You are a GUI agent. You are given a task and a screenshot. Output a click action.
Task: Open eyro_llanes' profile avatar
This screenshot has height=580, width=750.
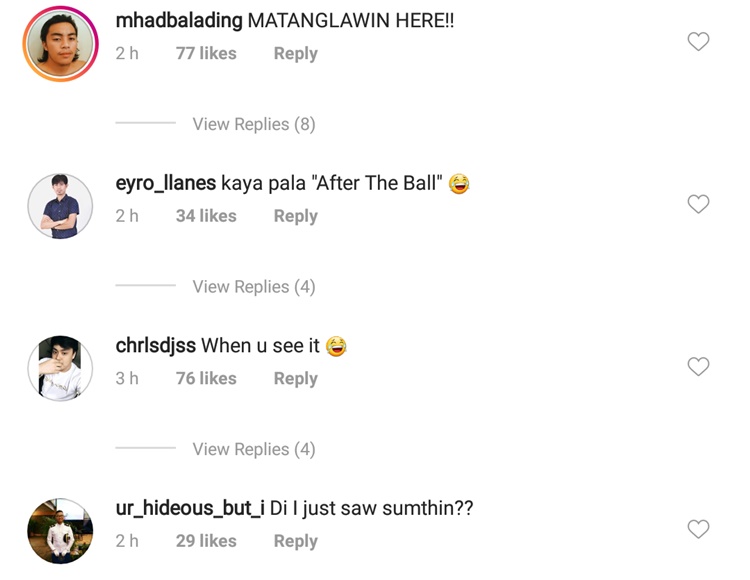[59, 206]
